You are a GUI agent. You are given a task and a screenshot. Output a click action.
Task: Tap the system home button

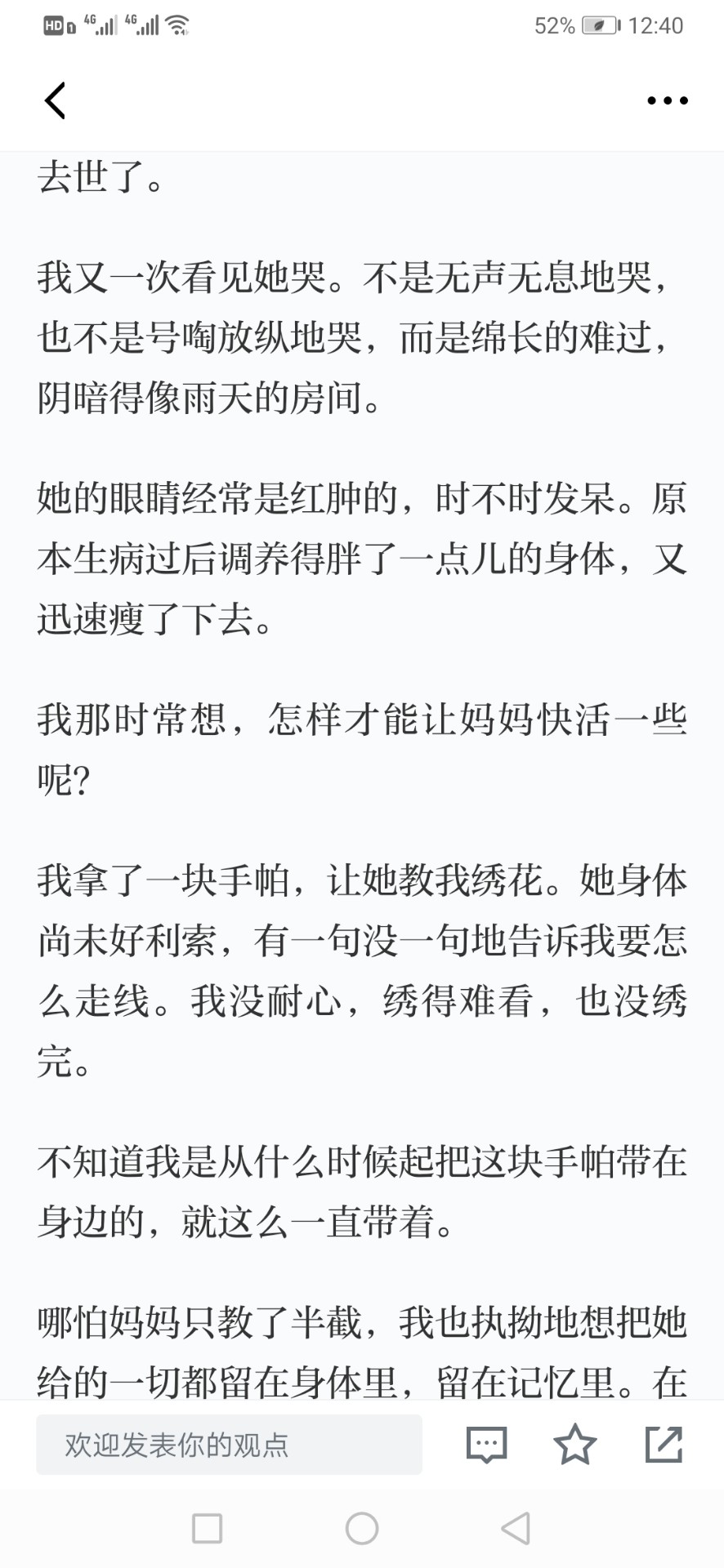(x=361, y=1528)
